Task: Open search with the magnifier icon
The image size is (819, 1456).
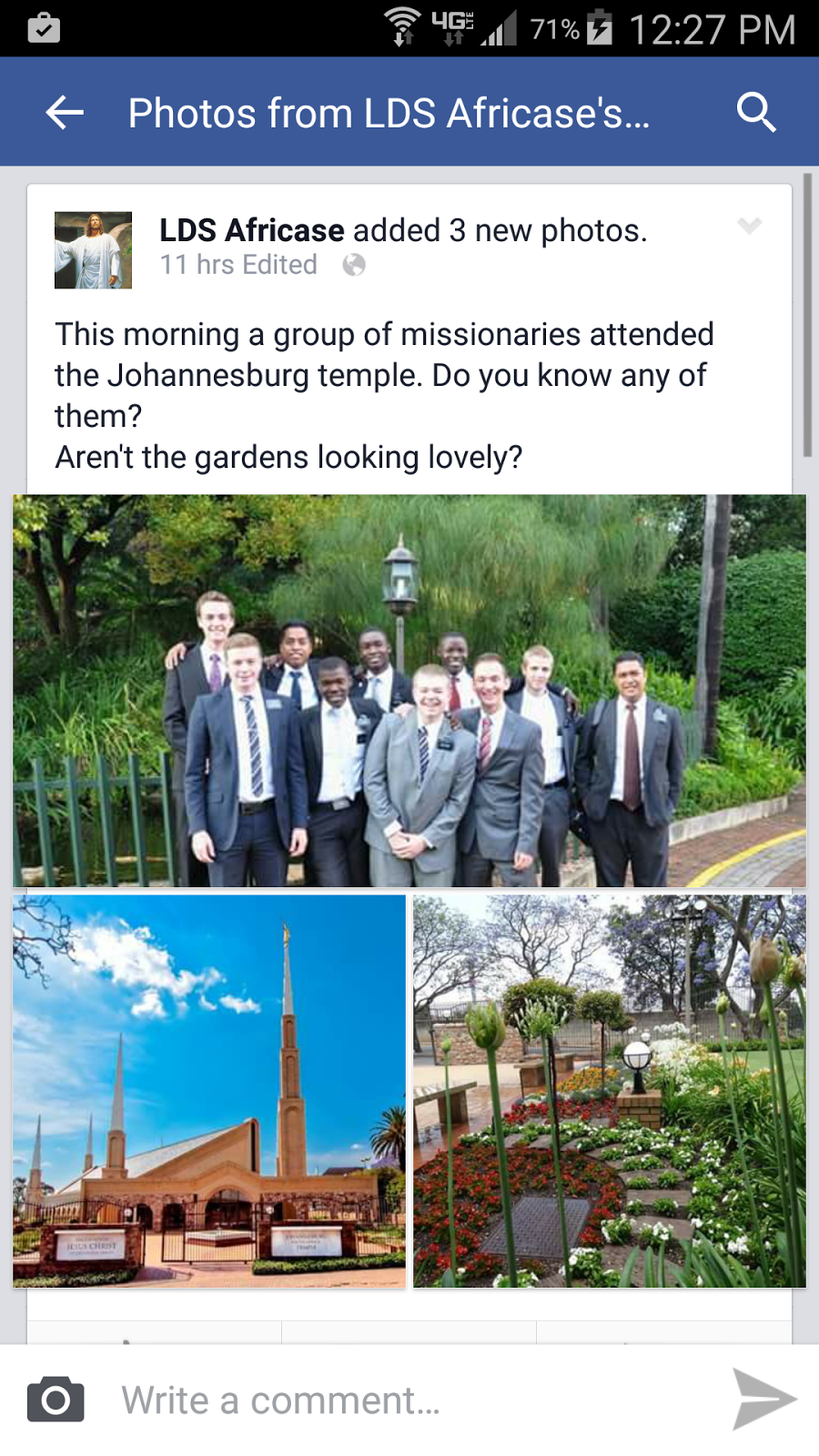Action: click(x=755, y=113)
